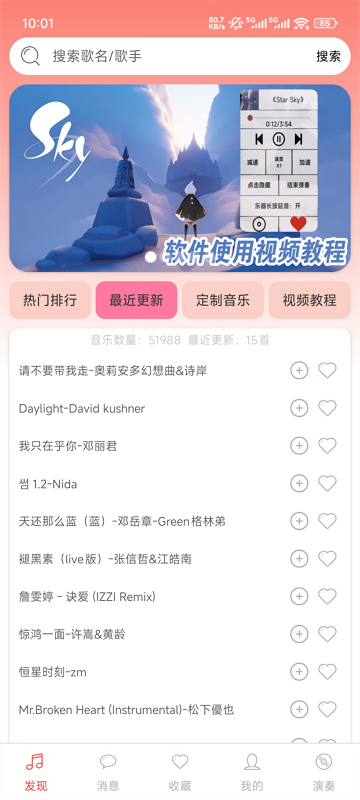
Task: Open 定制音乐
Action: tap(223, 300)
